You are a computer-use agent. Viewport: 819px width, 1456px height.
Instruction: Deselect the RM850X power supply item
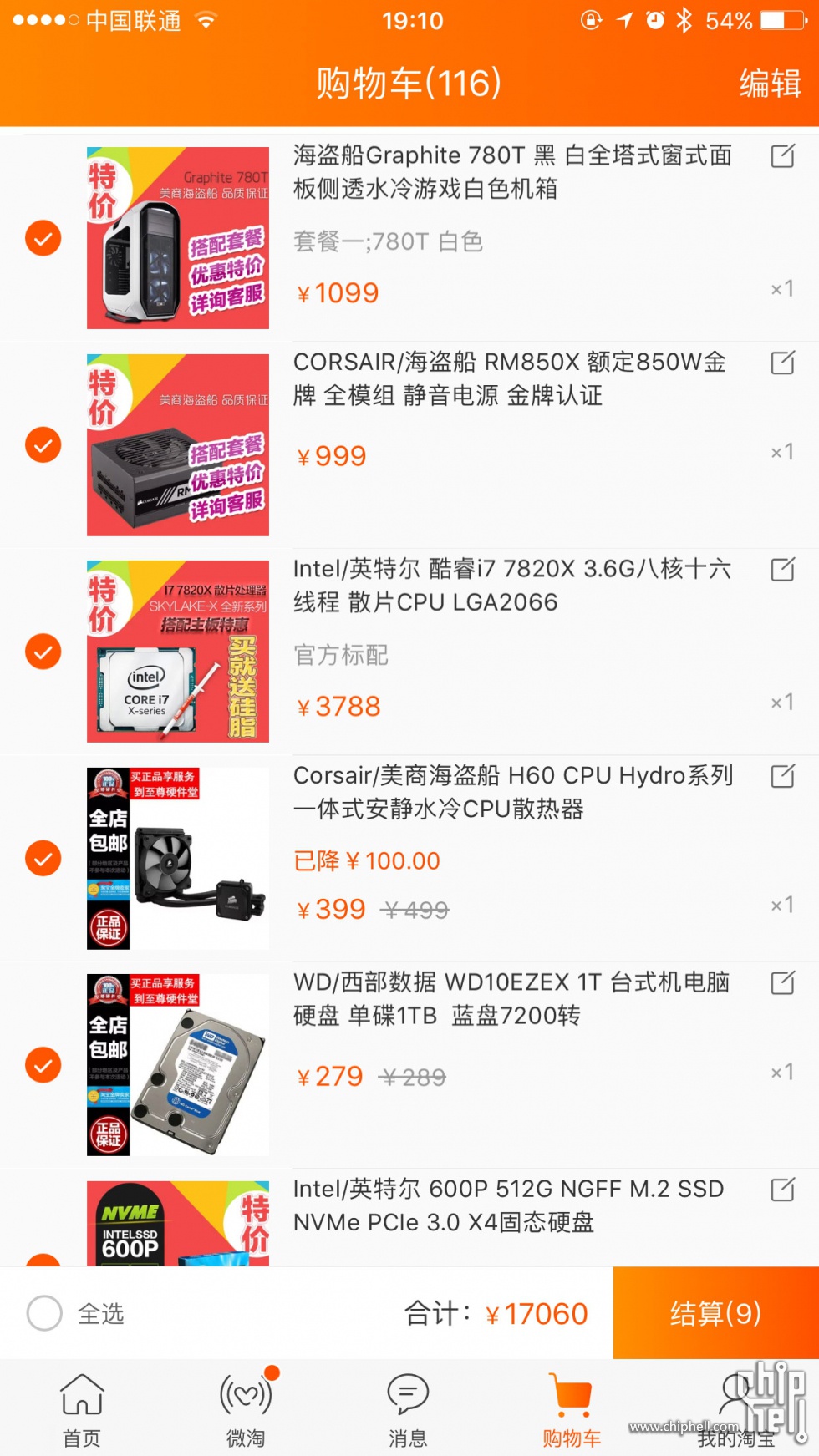(43, 445)
